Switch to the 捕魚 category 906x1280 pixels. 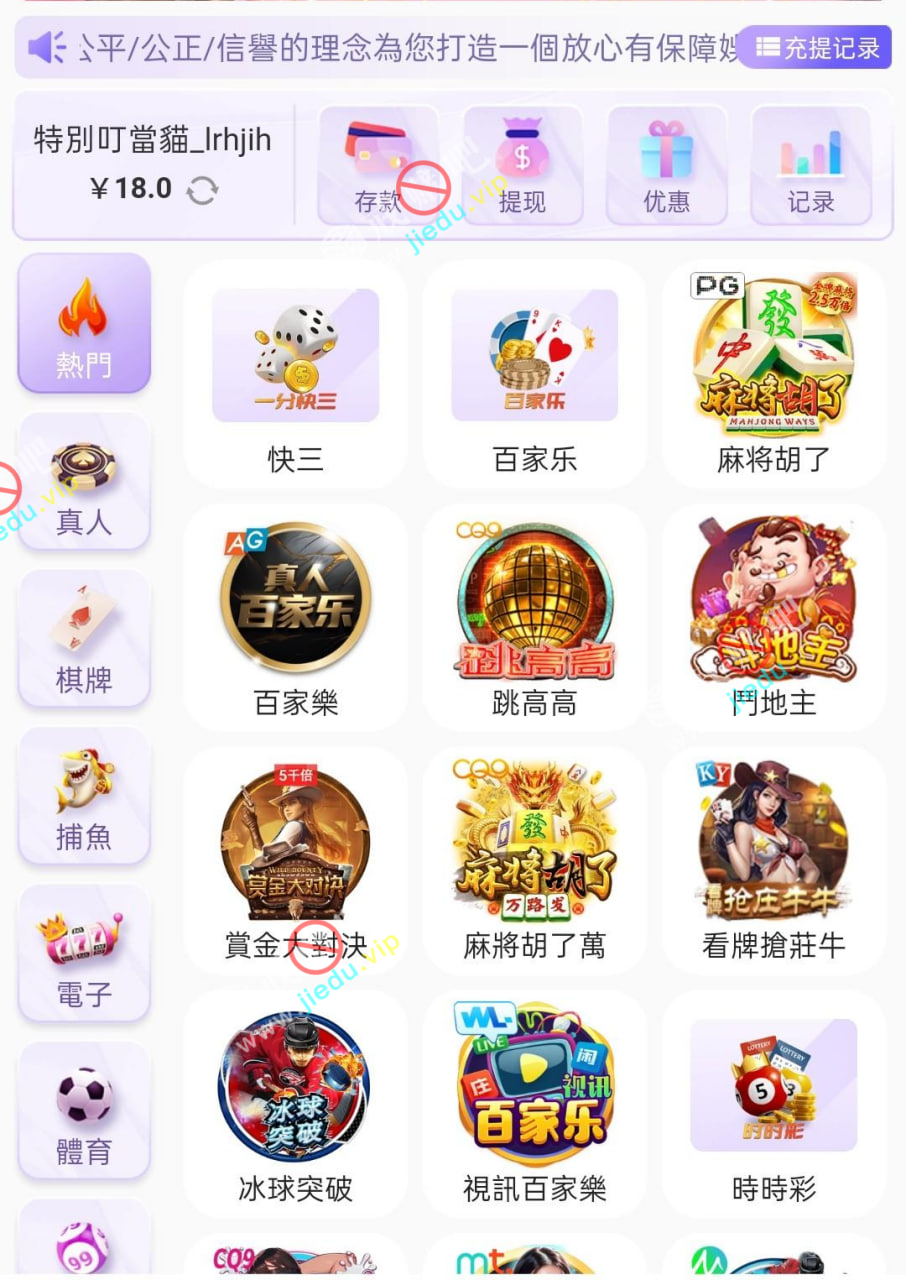coord(84,795)
